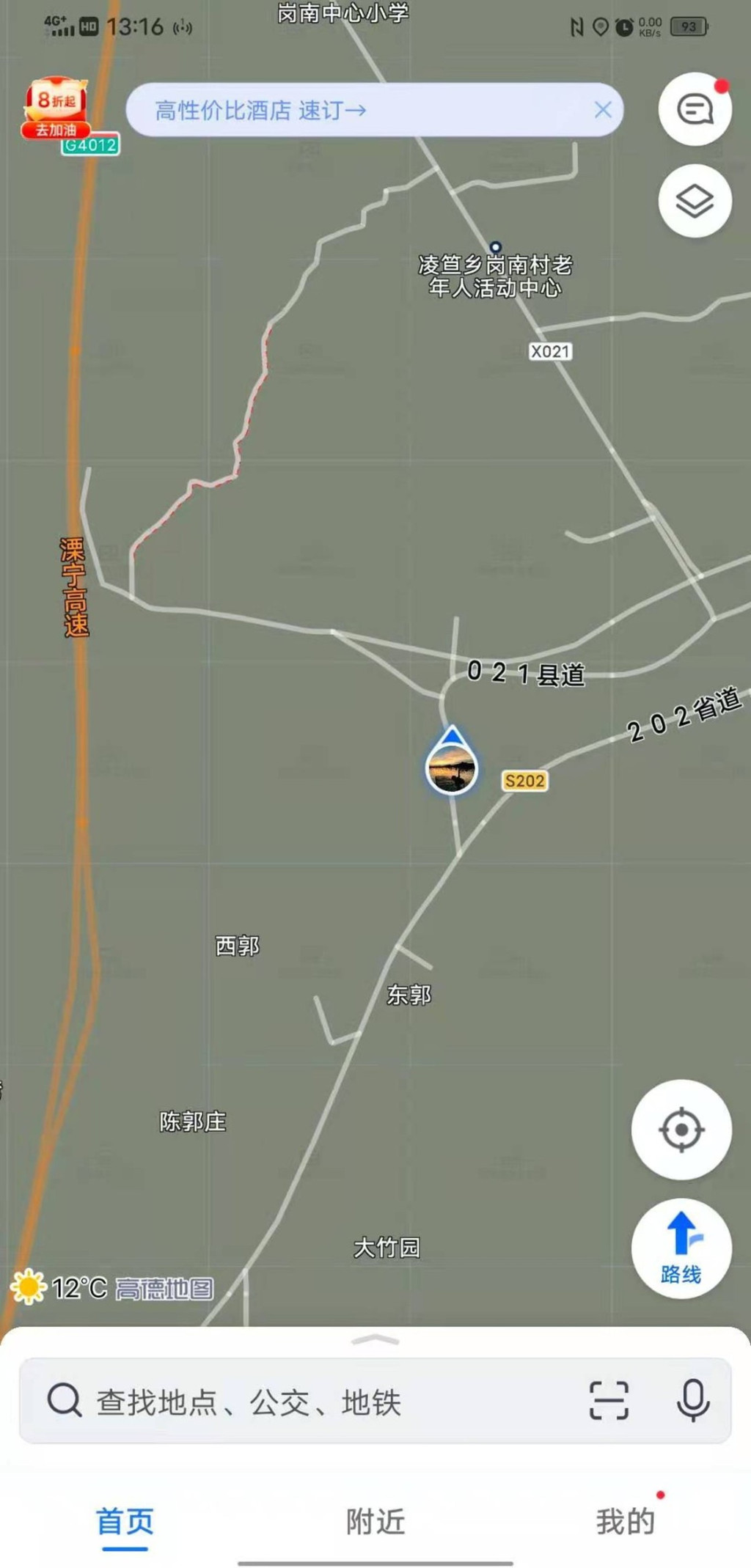Open the messages icon
This screenshot has width=751, height=1568.
695,109
